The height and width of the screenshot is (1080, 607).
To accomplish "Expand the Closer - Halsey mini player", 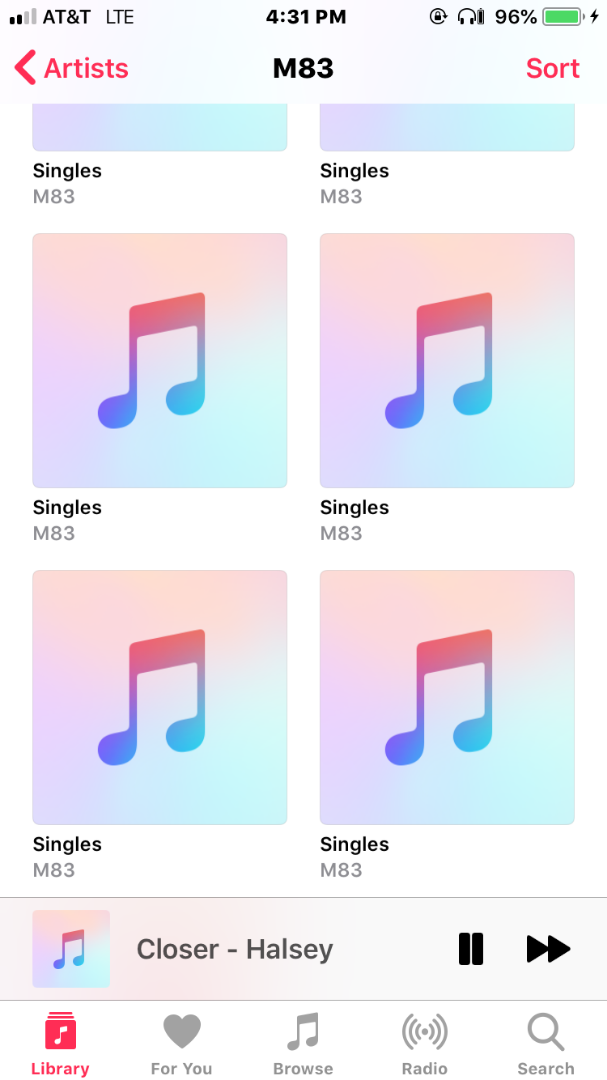I will click(x=235, y=948).
